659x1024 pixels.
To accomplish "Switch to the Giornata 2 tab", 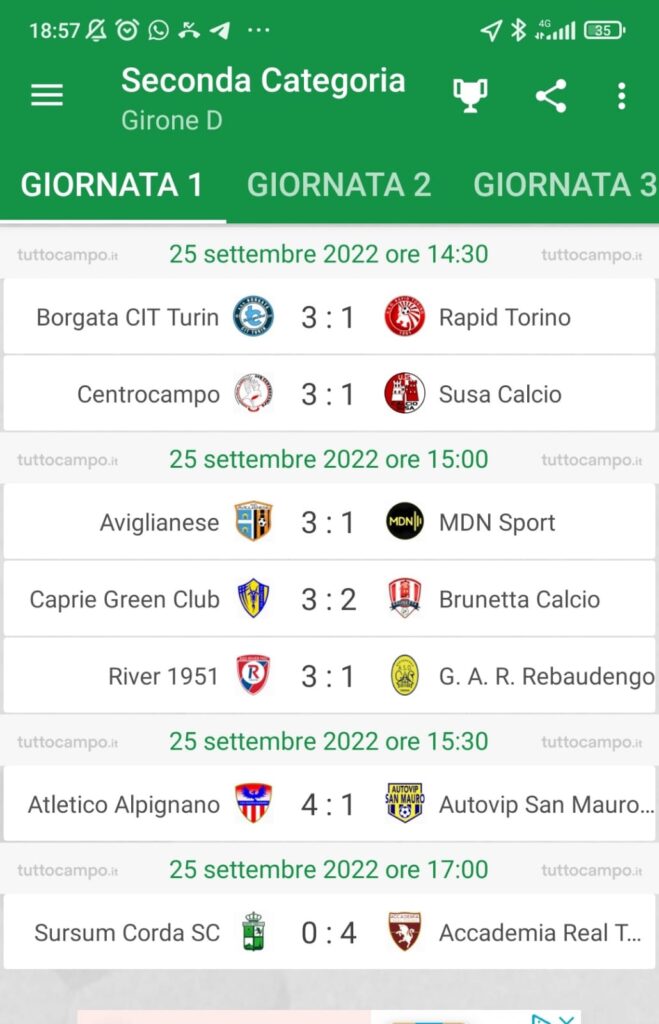I will point(339,185).
